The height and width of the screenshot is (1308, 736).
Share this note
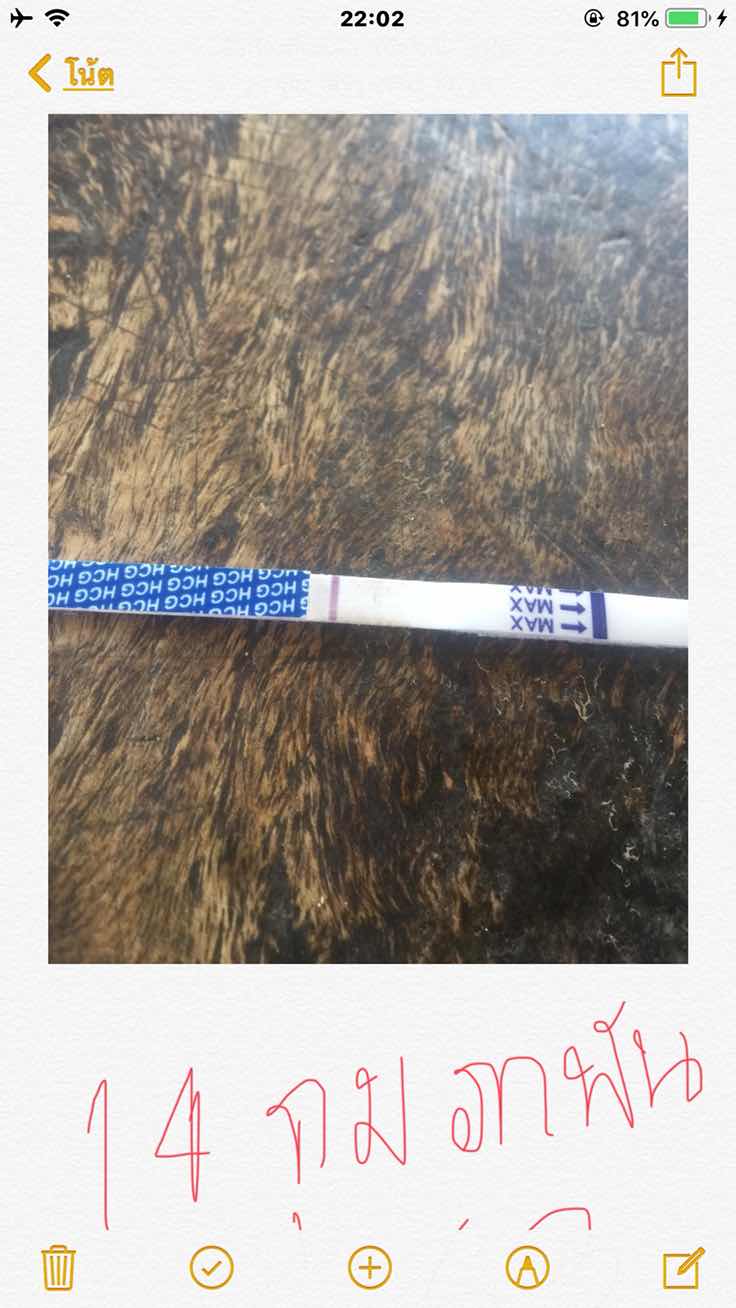[x=678, y=73]
